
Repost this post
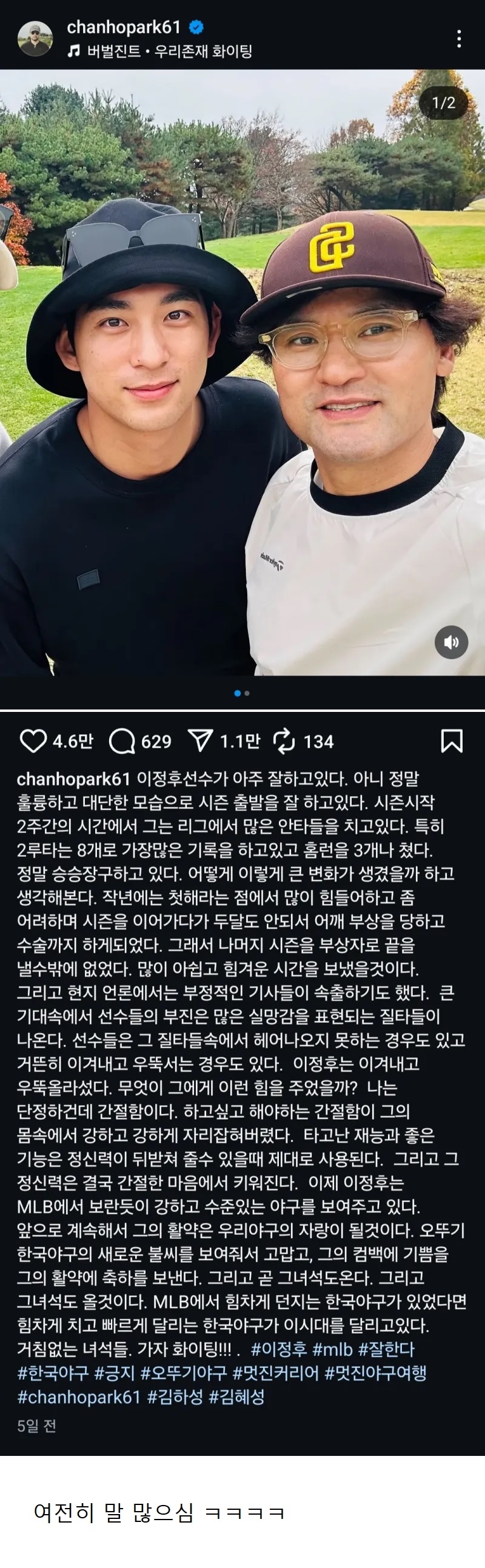[284, 741]
